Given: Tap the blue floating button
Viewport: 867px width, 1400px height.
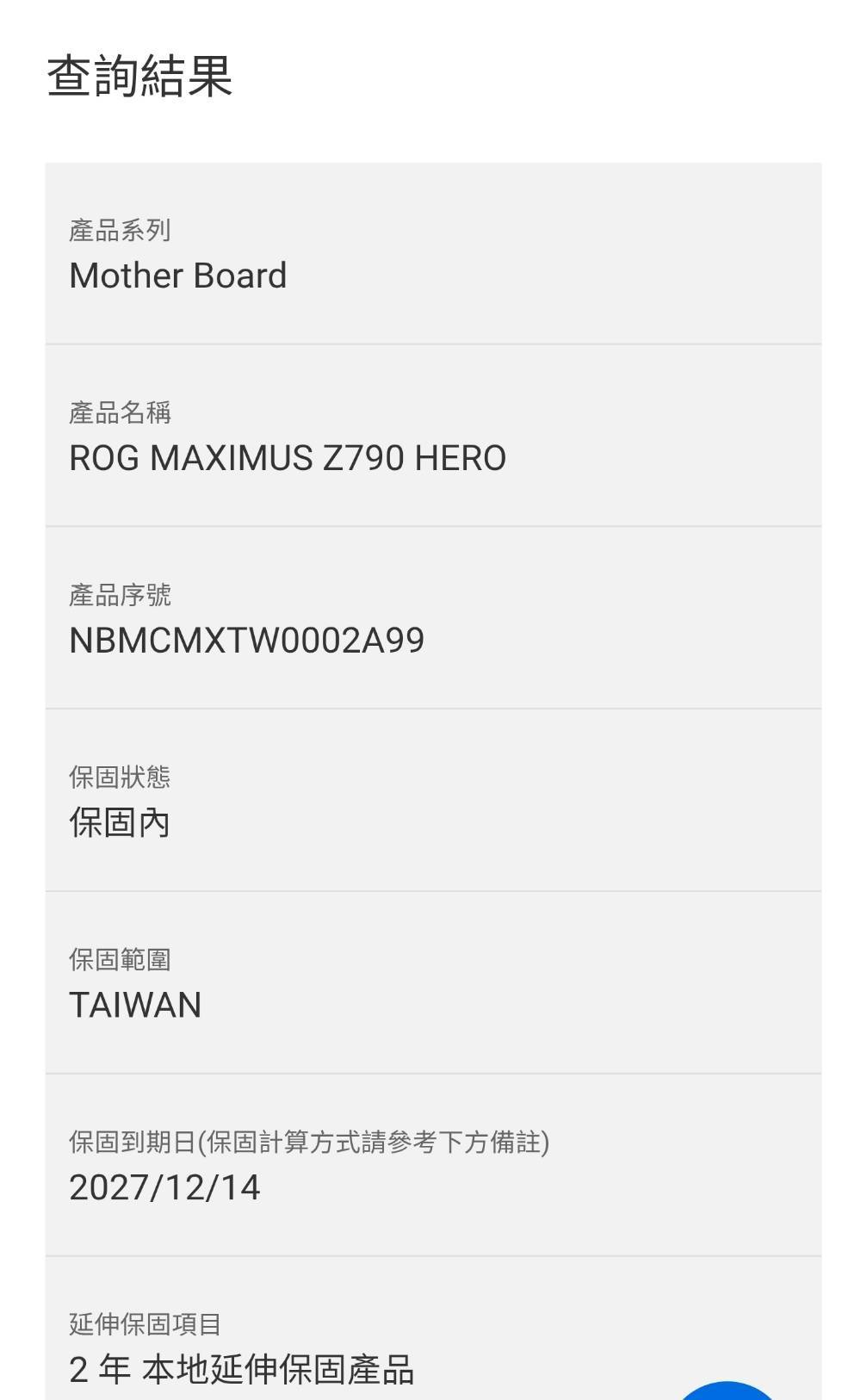Looking at the screenshot, I should 728,1391.
